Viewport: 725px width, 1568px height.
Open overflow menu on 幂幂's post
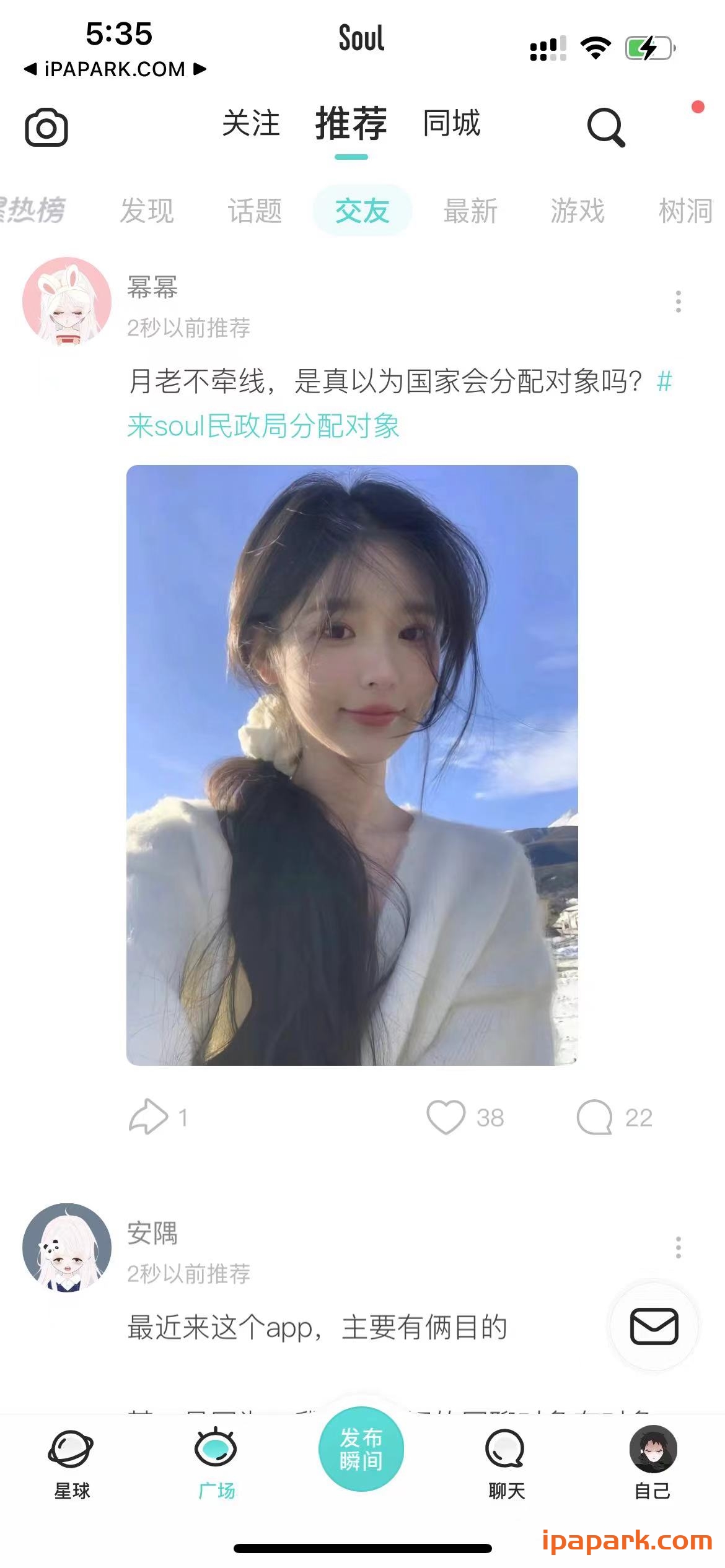tap(679, 302)
